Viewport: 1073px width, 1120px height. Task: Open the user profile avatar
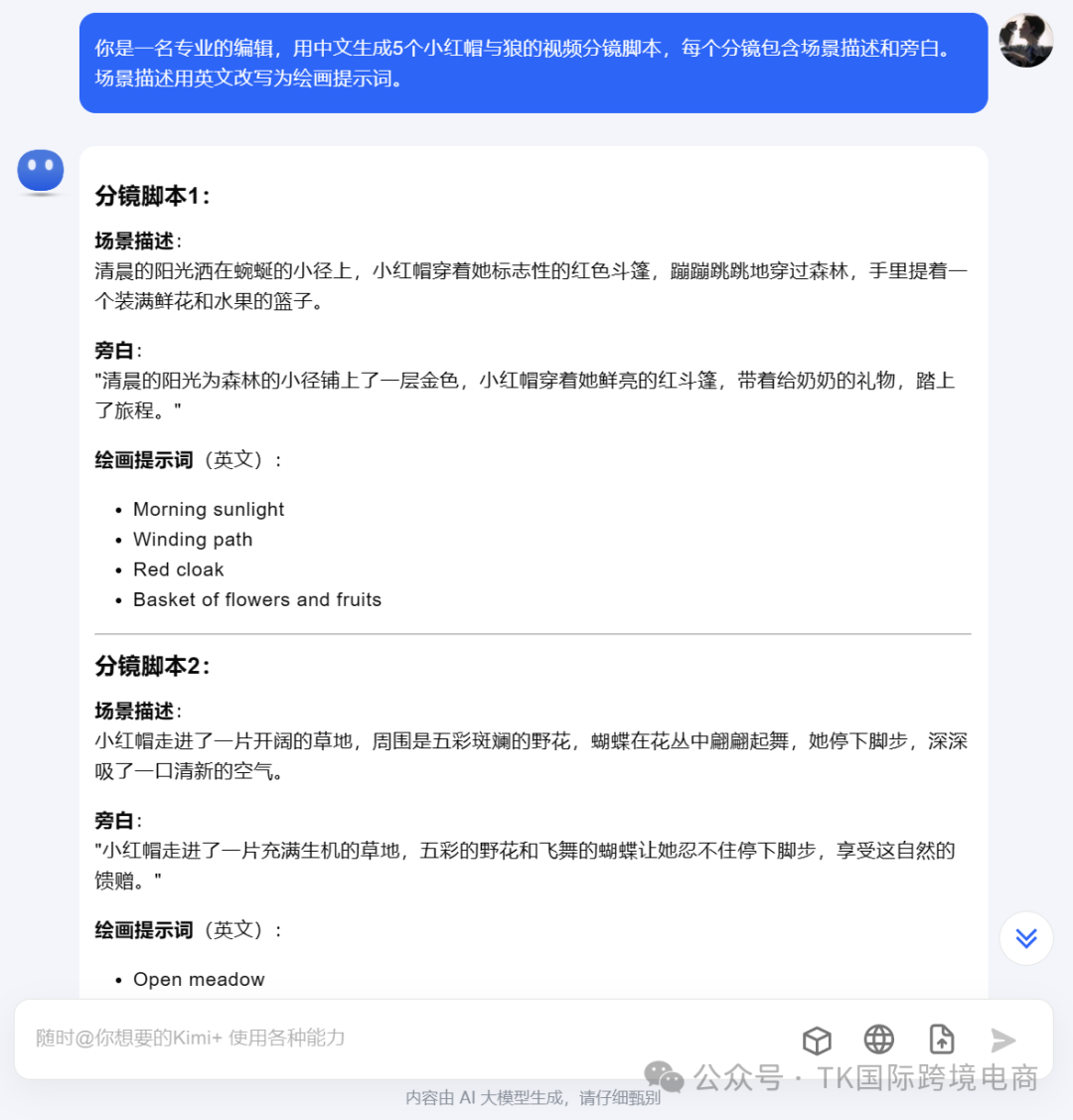(x=1025, y=41)
